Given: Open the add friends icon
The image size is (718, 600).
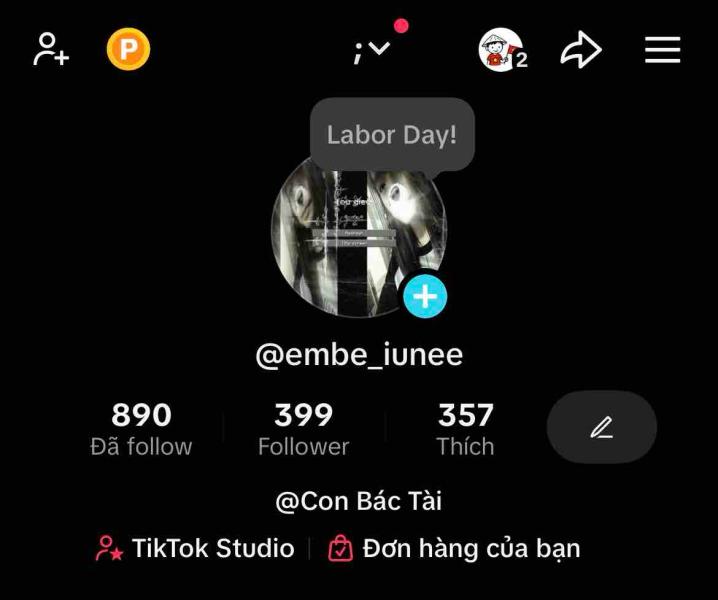Looking at the screenshot, I should [51, 49].
